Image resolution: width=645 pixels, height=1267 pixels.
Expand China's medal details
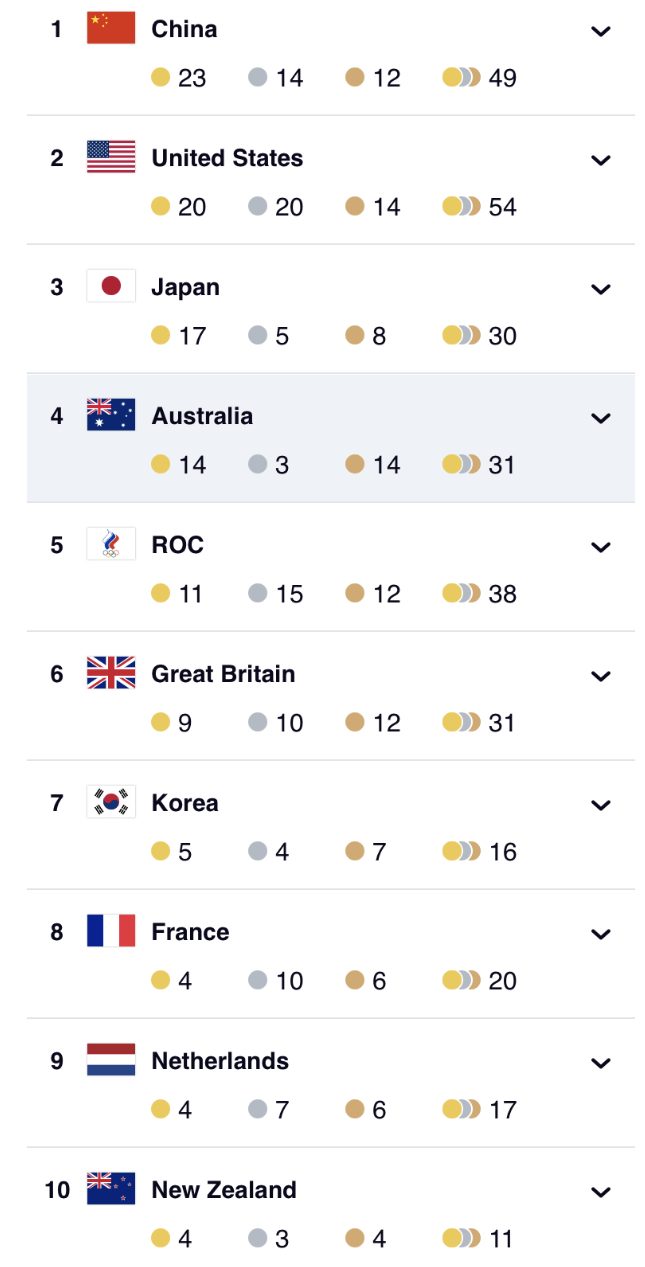[x=600, y=31]
